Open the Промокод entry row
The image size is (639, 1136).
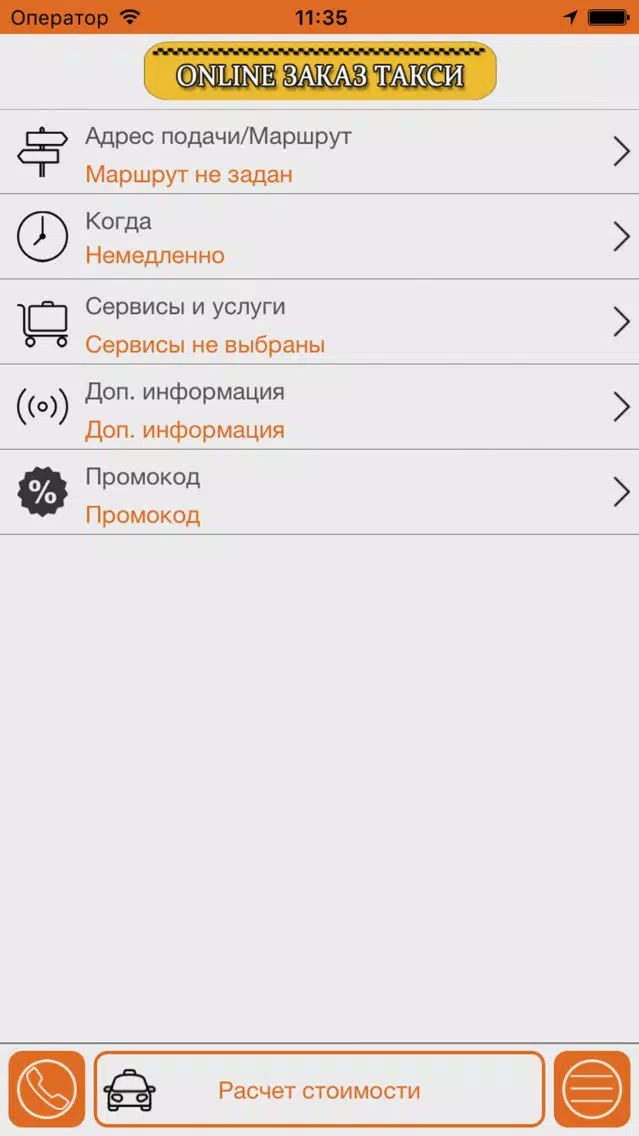[x=319, y=492]
